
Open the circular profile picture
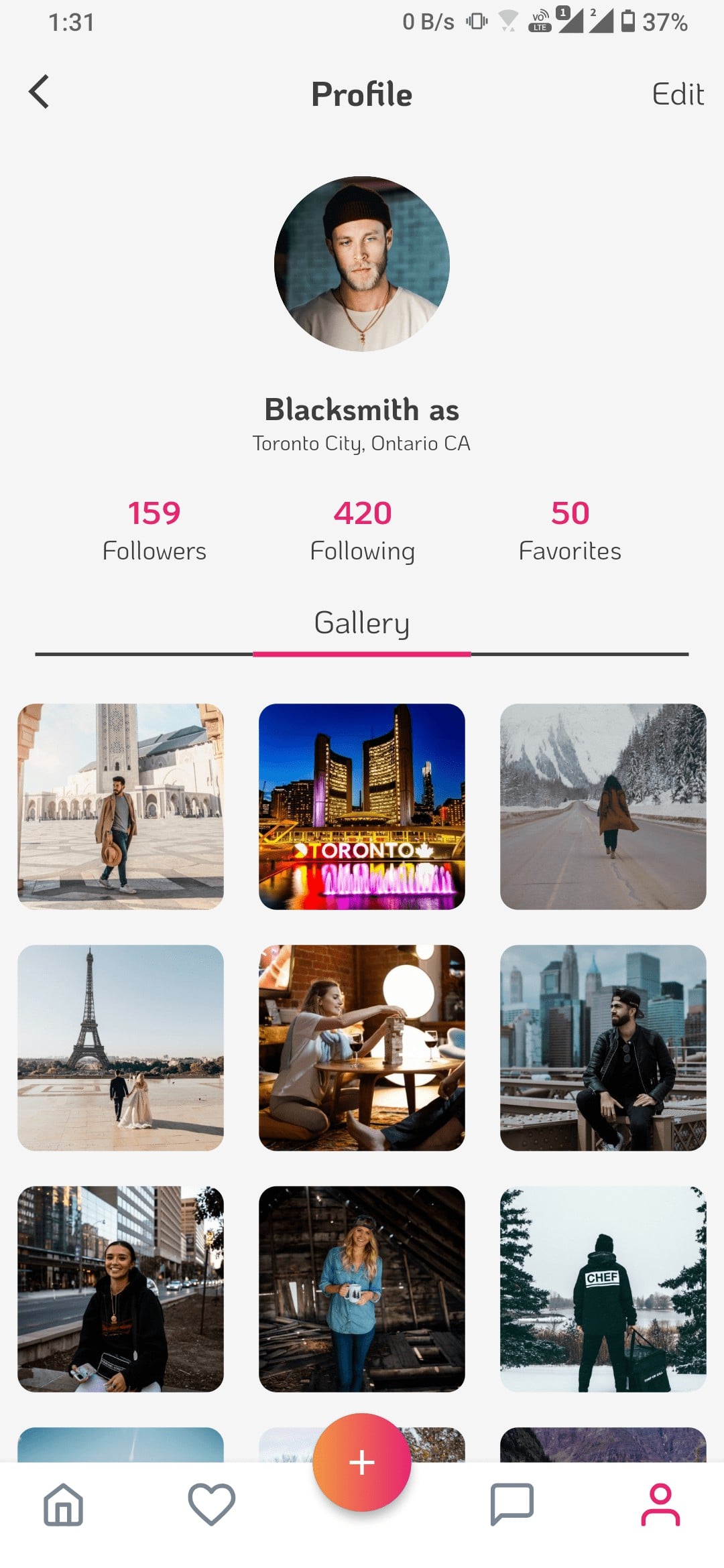coord(362,264)
